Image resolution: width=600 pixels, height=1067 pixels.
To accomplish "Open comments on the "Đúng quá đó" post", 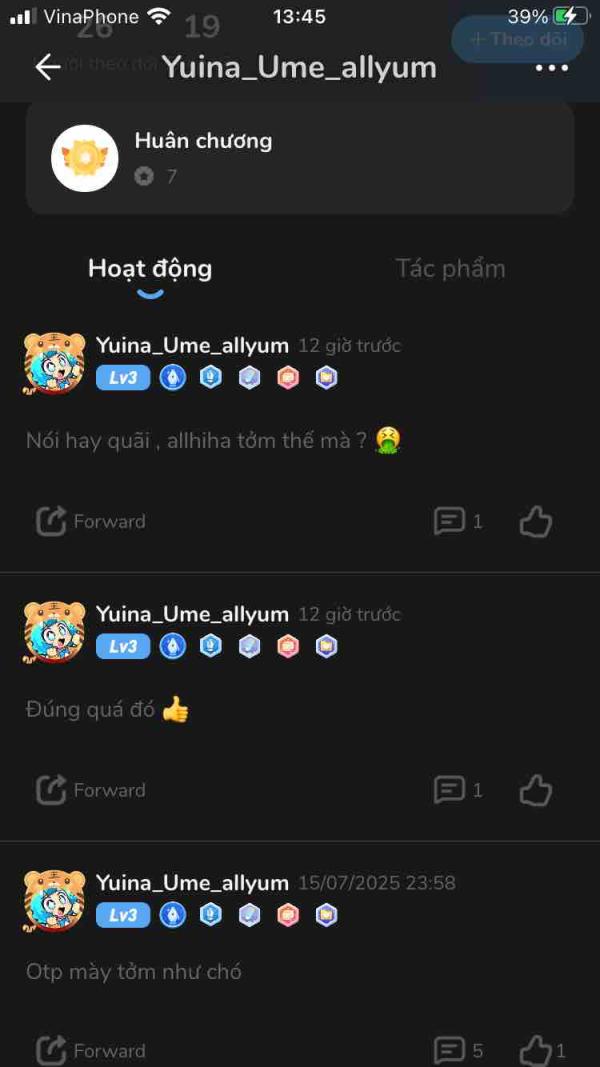I will [x=458, y=790].
